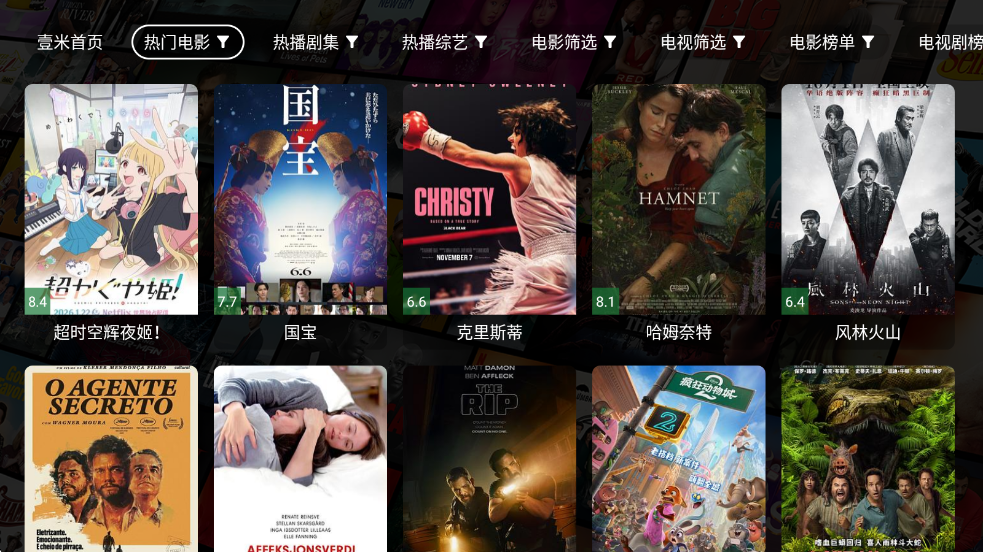Open the 疯狂动物城 2 poster
This screenshot has width=983, height=552.
tap(678, 458)
